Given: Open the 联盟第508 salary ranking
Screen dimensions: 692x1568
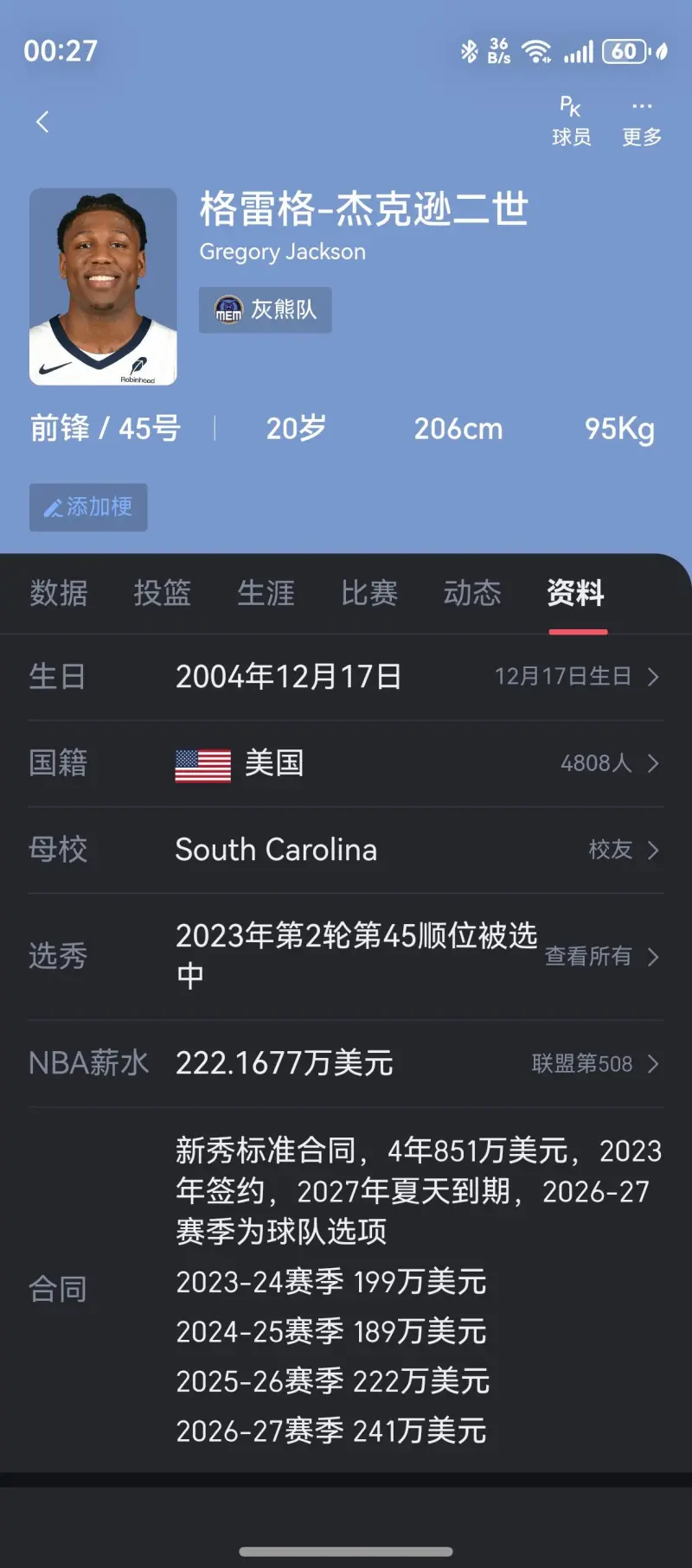Looking at the screenshot, I should point(594,1063).
